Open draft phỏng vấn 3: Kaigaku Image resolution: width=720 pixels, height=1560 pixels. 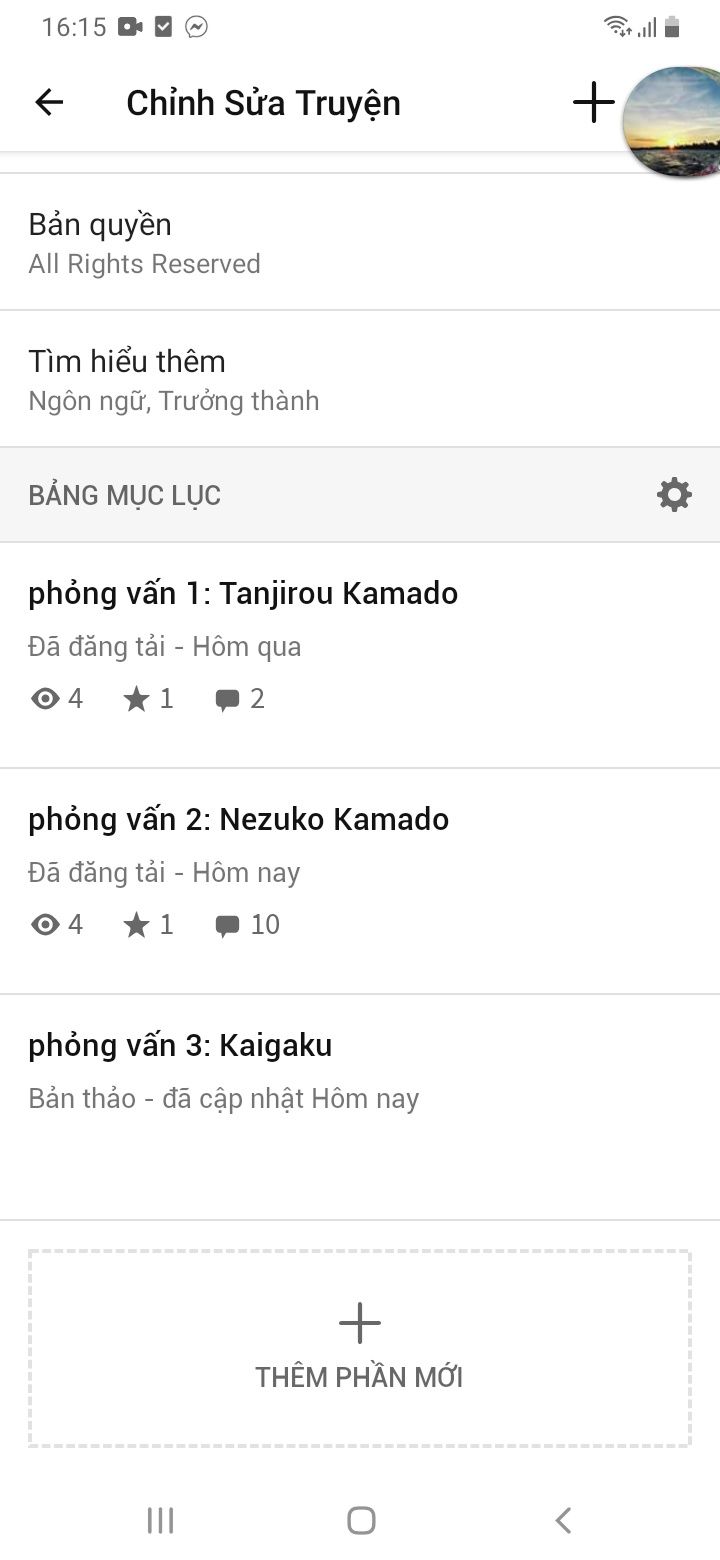tap(360, 1107)
